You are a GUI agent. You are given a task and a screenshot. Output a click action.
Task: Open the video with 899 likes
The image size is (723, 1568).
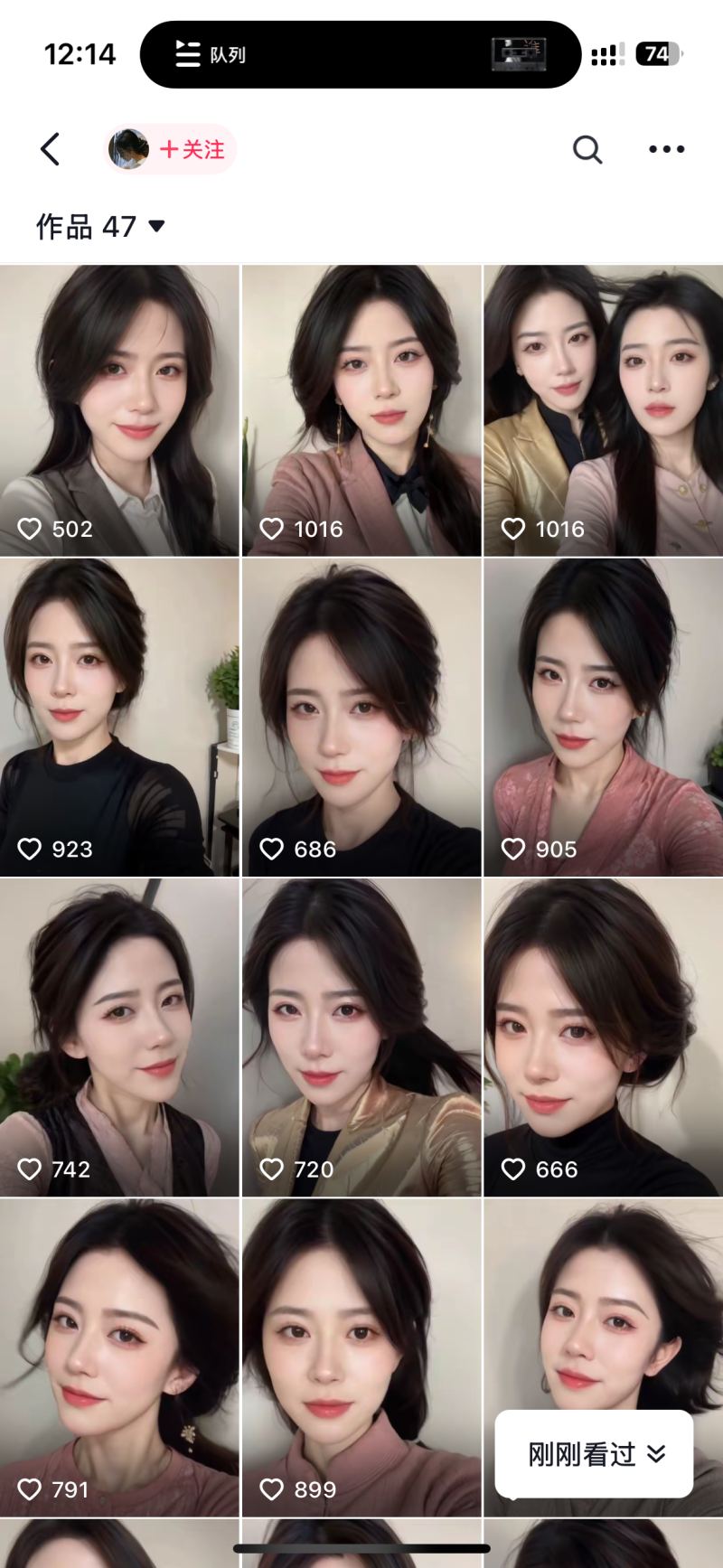tap(361, 1357)
